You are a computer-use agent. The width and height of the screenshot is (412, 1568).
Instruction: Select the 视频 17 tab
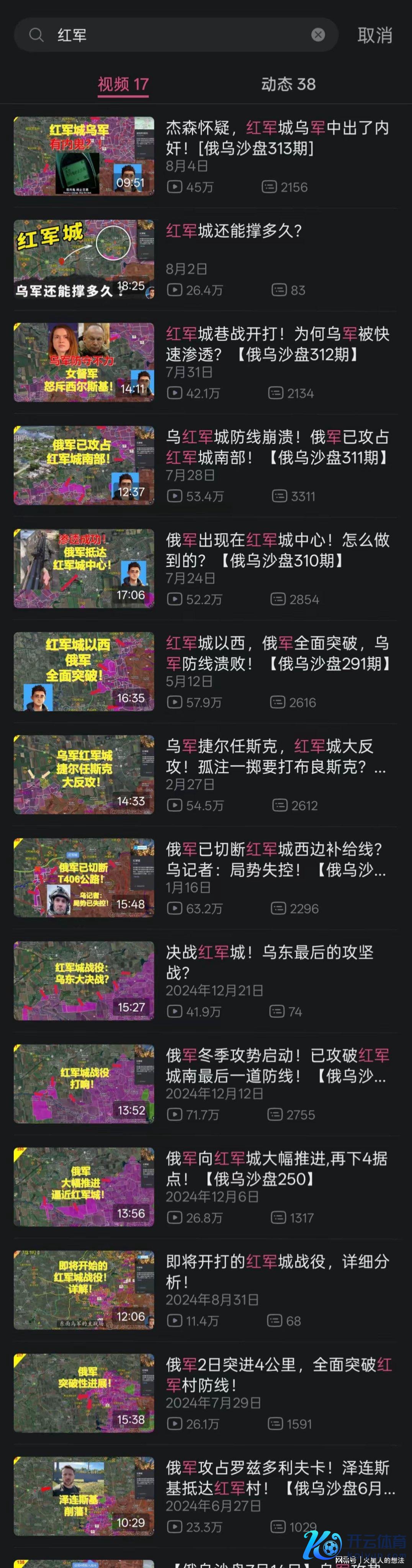point(123,84)
